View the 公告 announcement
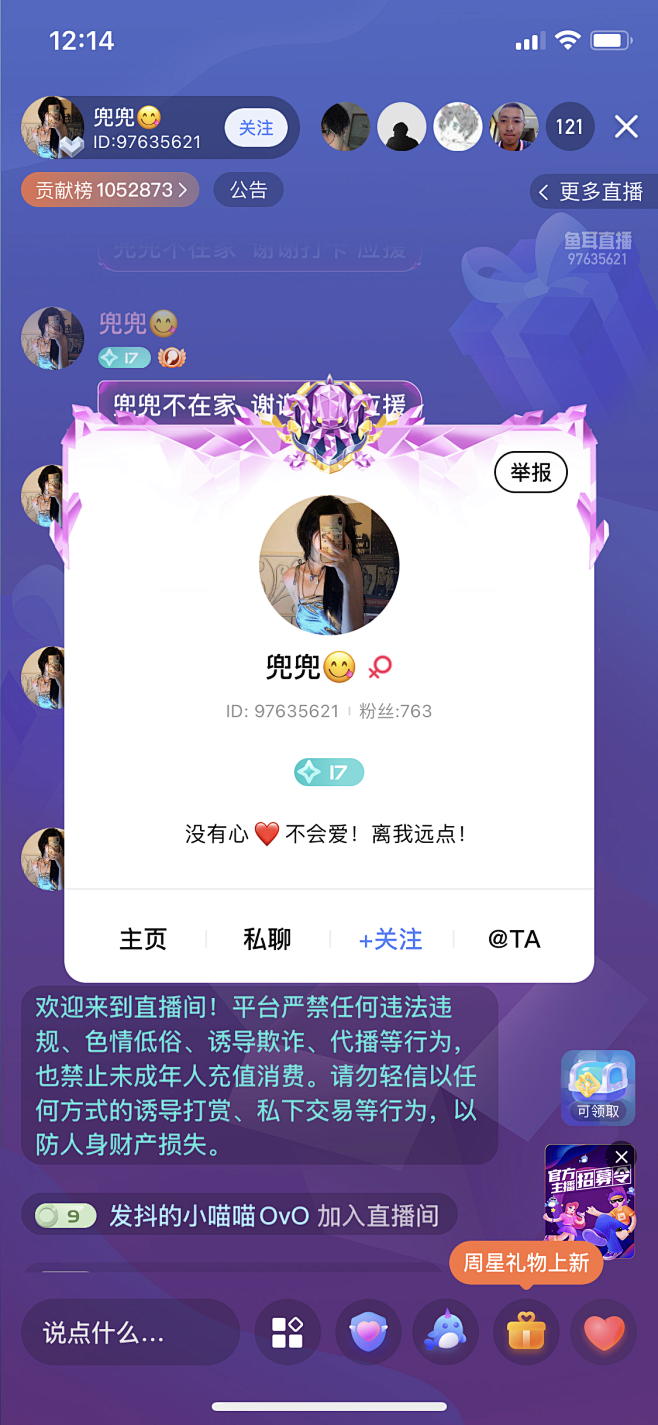Image resolution: width=658 pixels, height=1425 pixels. coord(248,190)
